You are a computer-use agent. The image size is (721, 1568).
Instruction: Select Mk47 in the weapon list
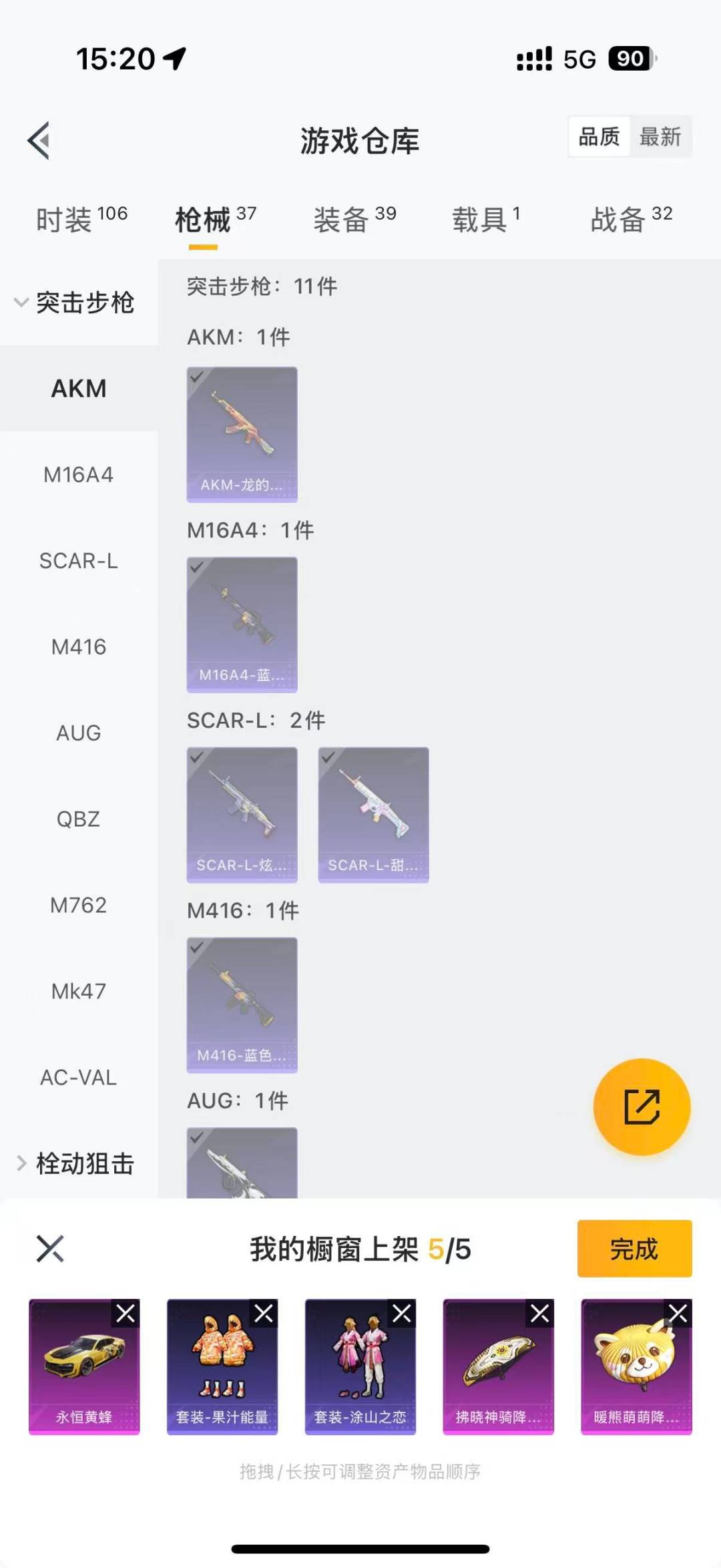(78, 991)
